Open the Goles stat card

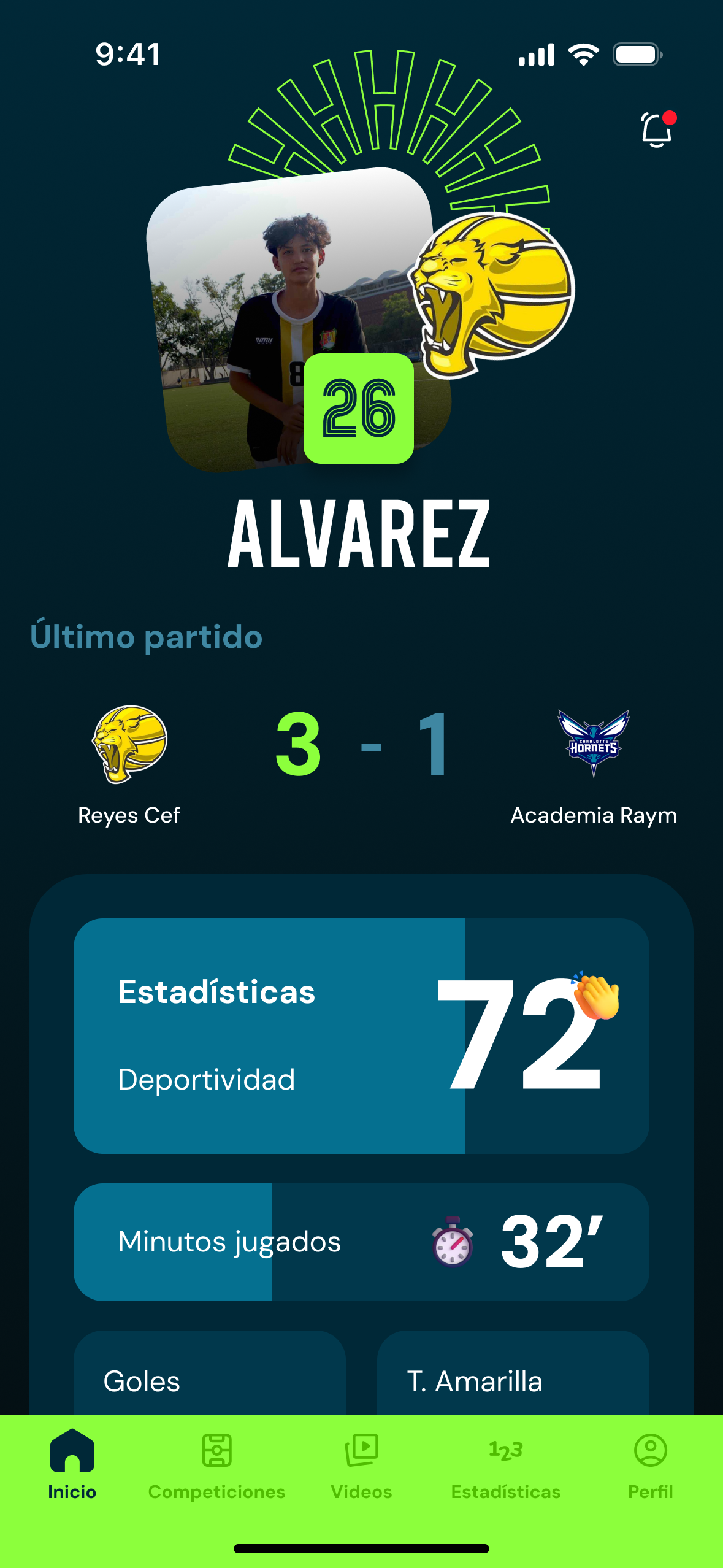click(x=209, y=1377)
